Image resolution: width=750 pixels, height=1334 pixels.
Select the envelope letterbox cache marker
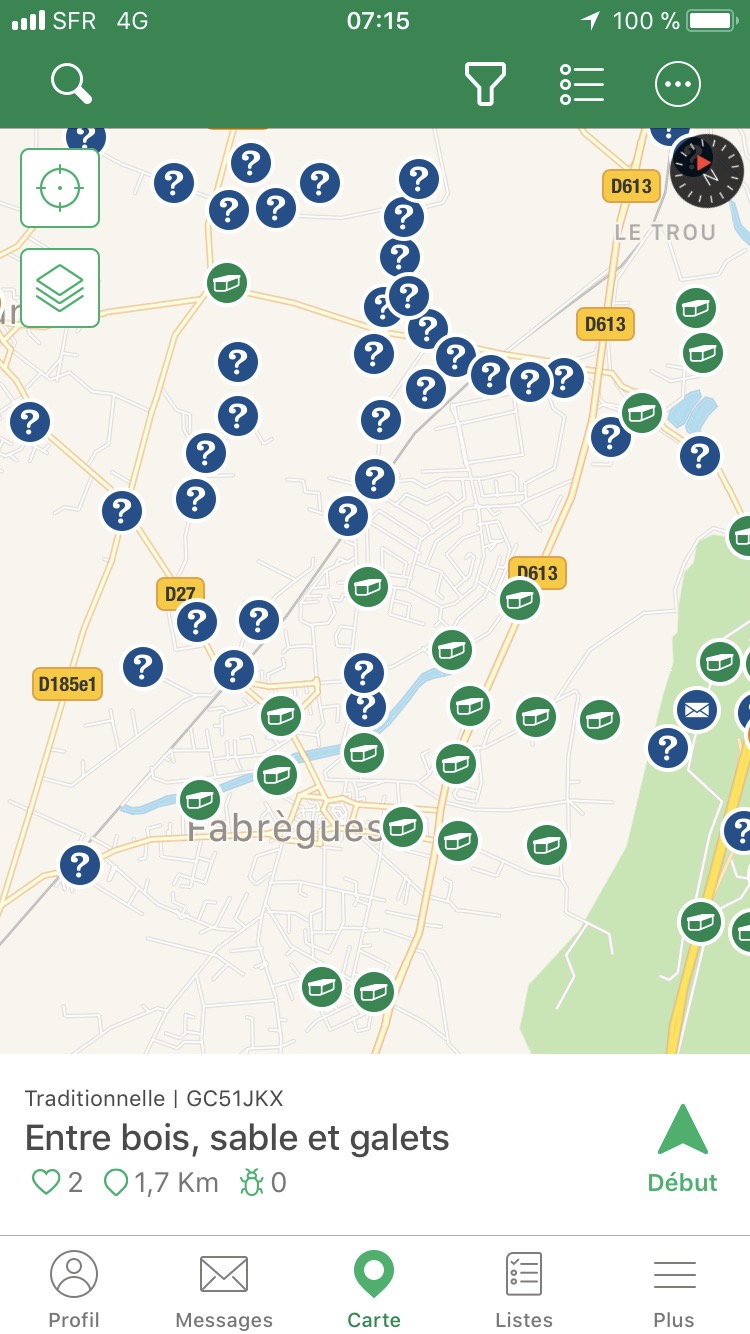pyautogui.click(x=697, y=710)
